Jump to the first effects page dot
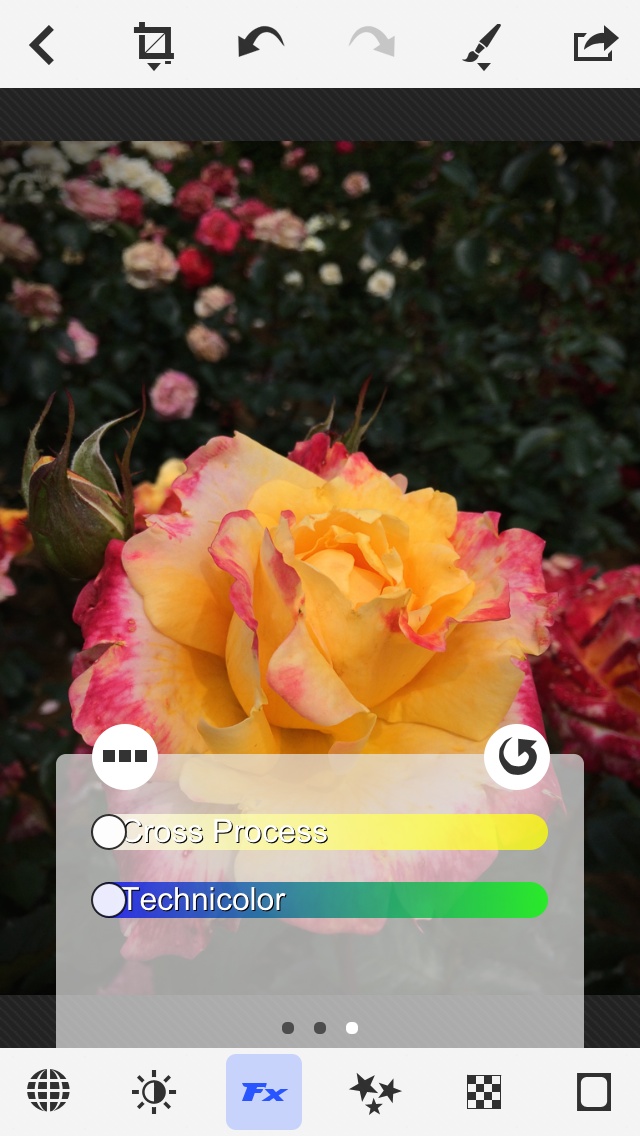This screenshot has height=1136, width=640. pyautogui.click(x=288, y=1028)
